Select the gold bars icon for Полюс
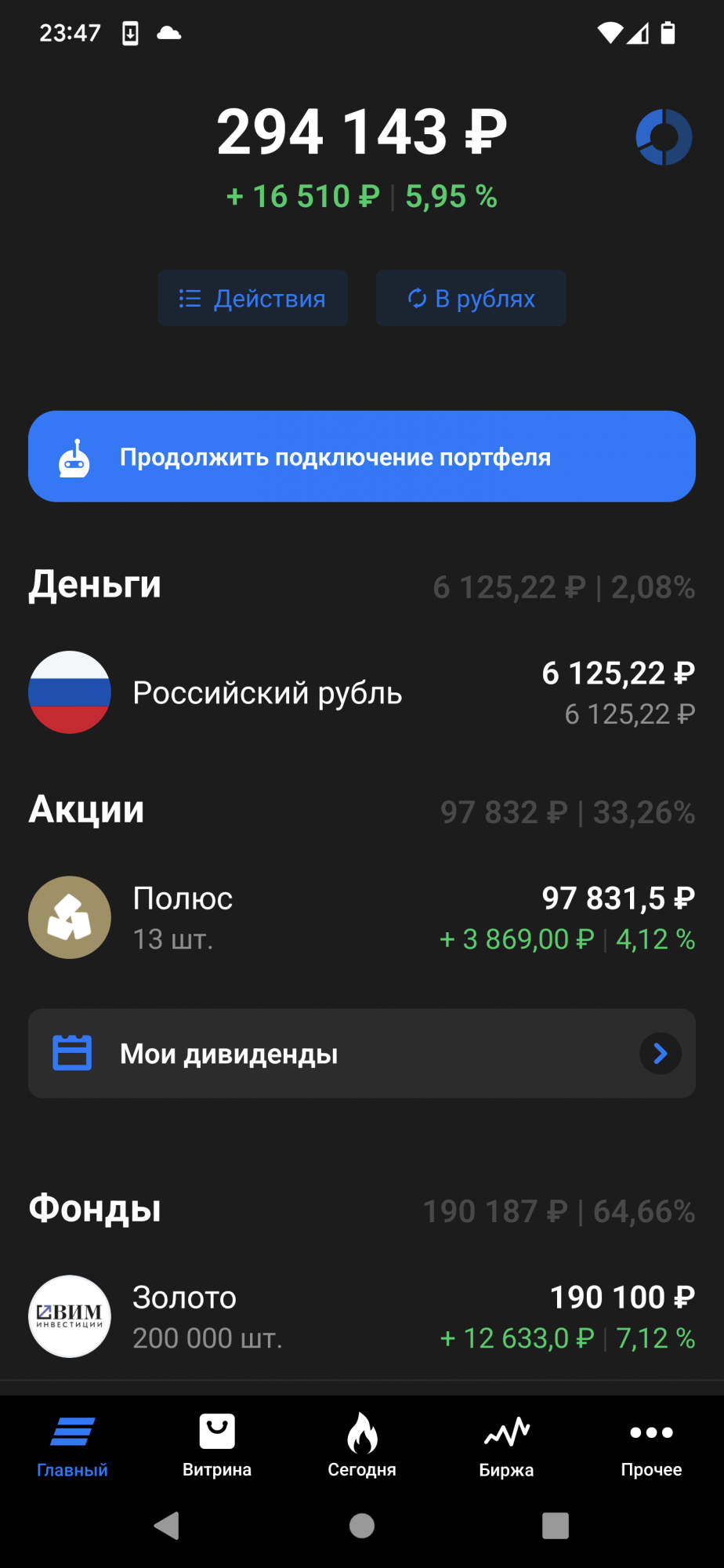 (69, 916)
